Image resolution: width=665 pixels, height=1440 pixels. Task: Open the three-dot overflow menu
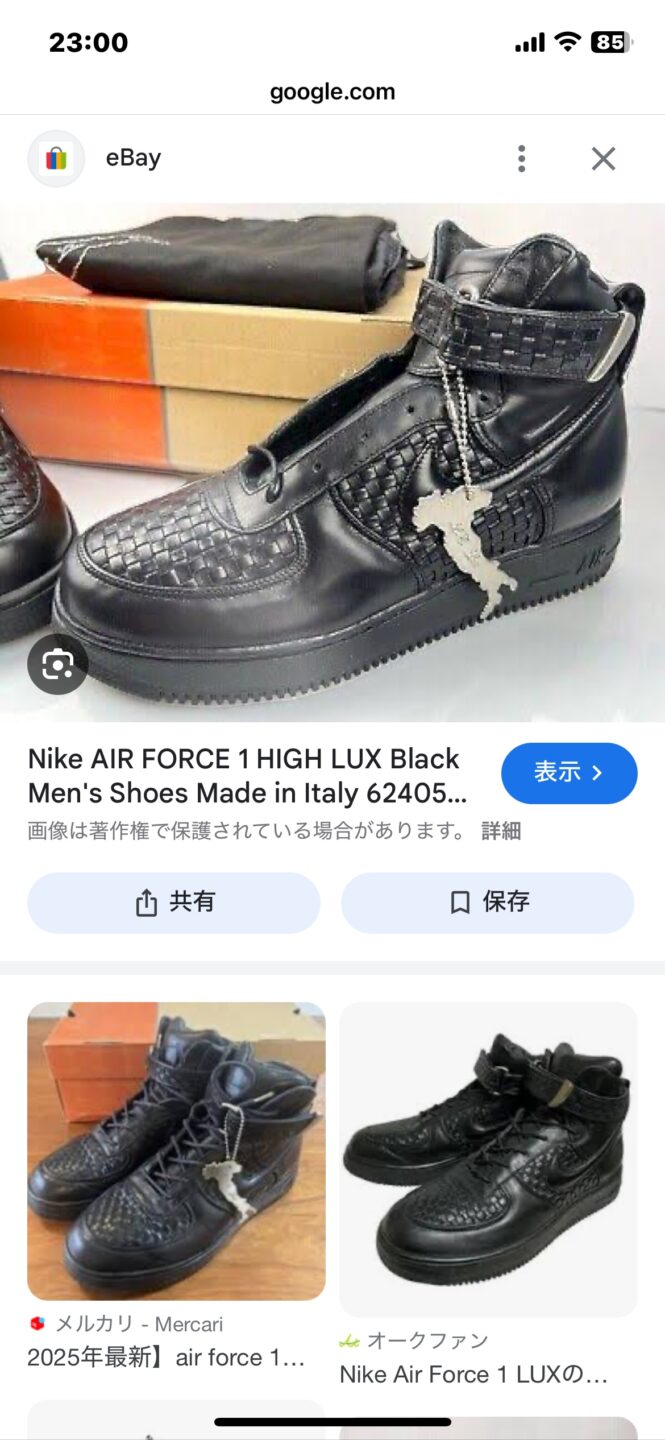click(x=521, y=158)
